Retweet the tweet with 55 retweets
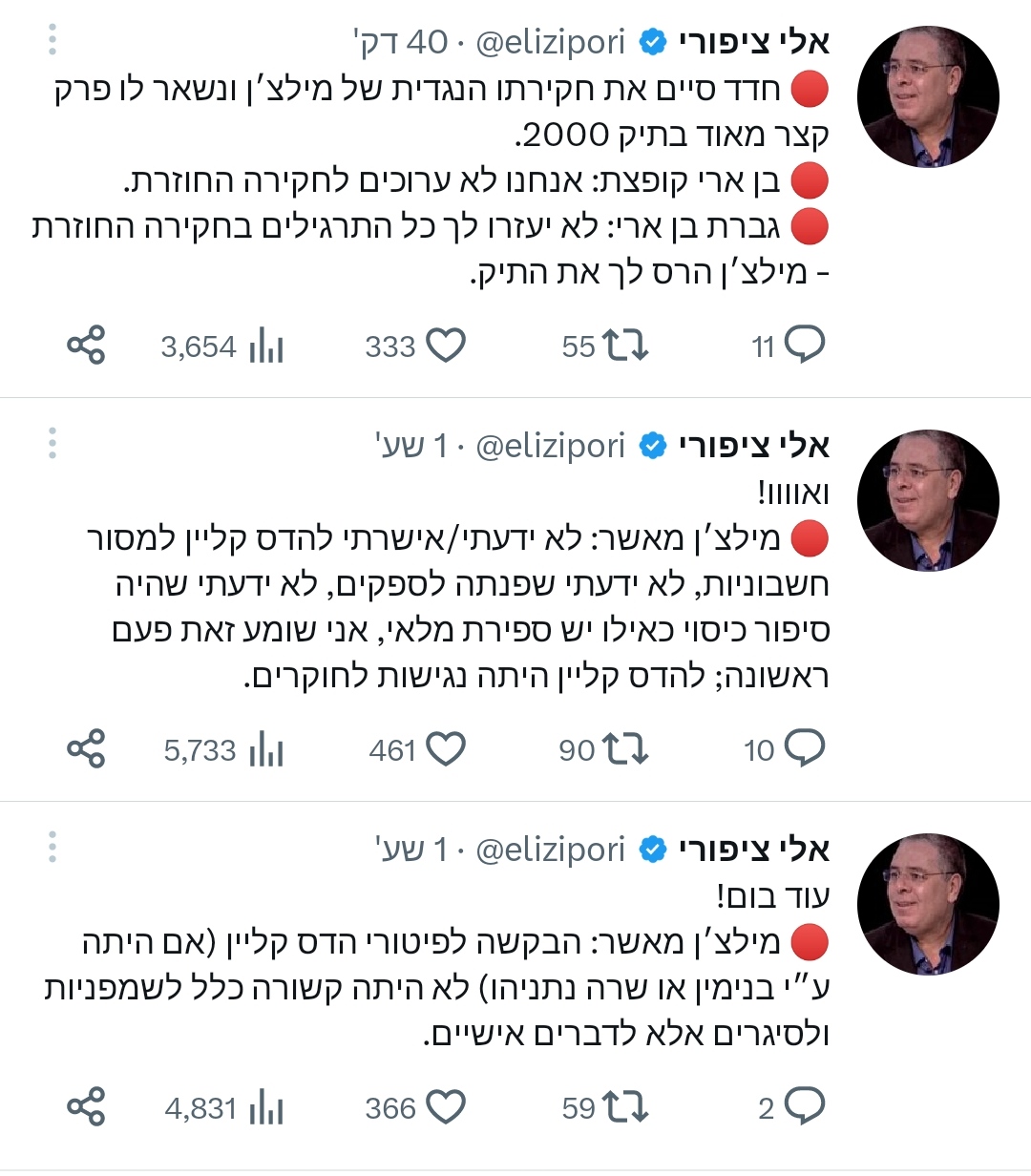 point(626,346)
